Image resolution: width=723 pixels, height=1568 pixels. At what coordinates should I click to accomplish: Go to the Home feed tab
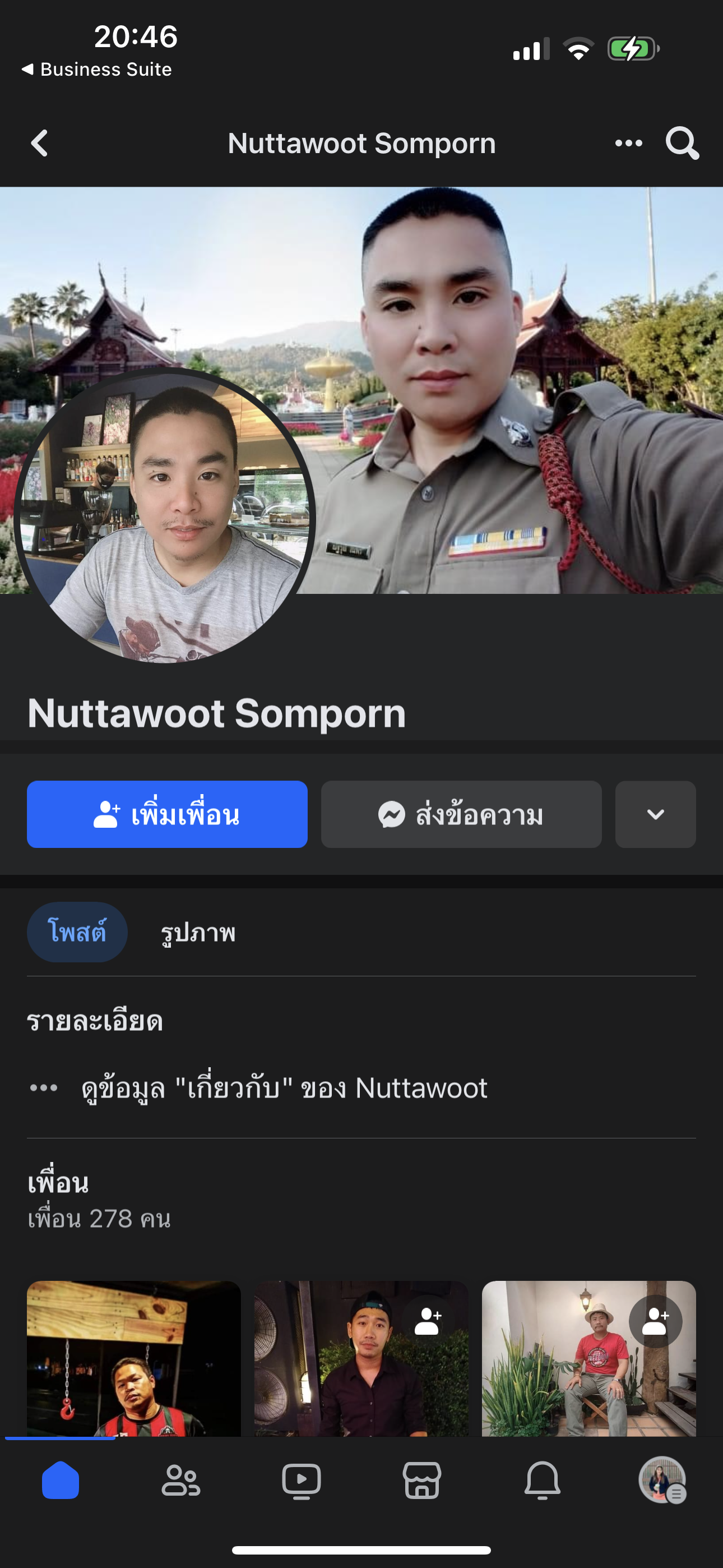(x=61, y=1480)
